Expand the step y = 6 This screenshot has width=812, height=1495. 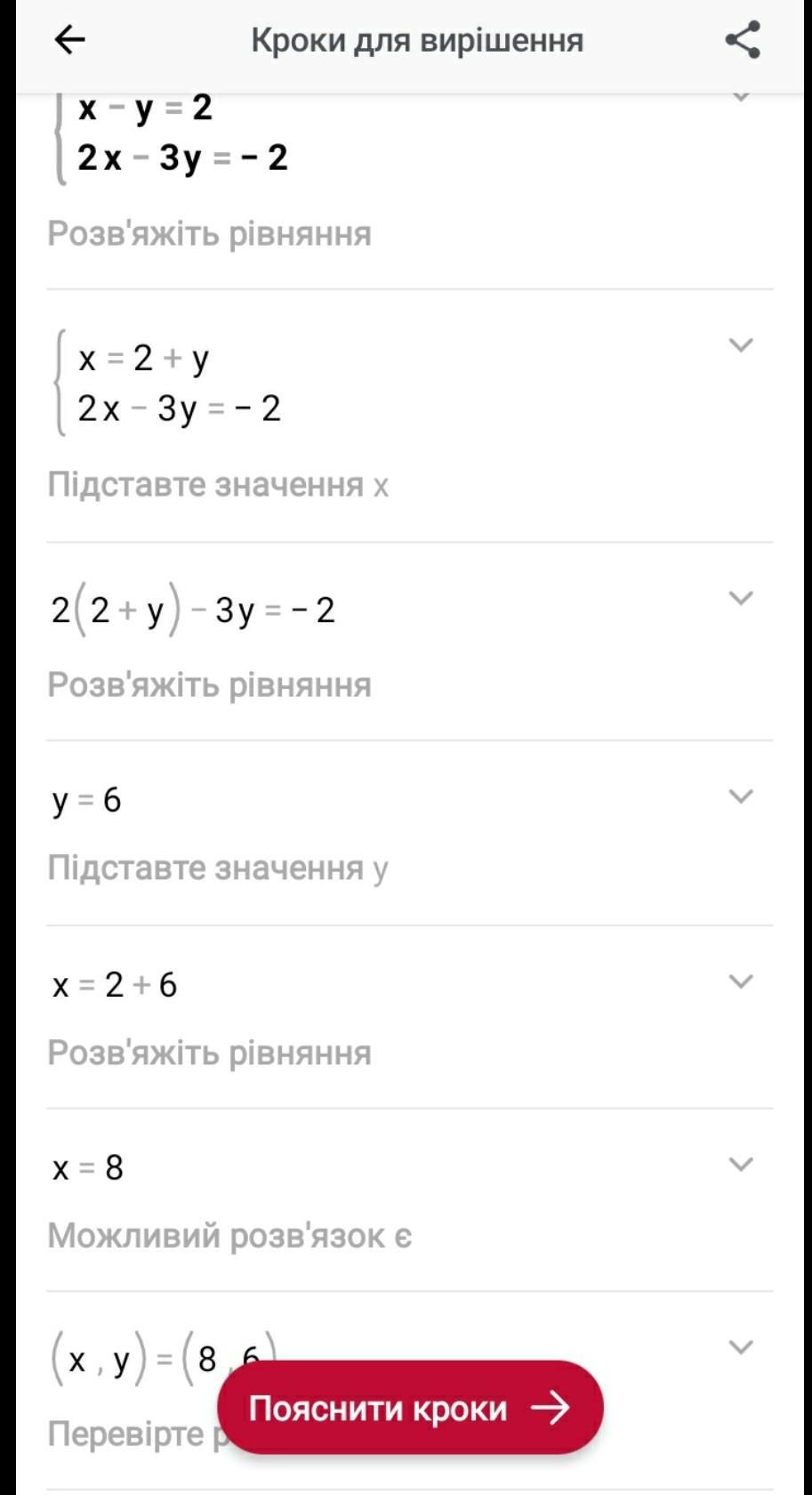[x=741, y=796]
